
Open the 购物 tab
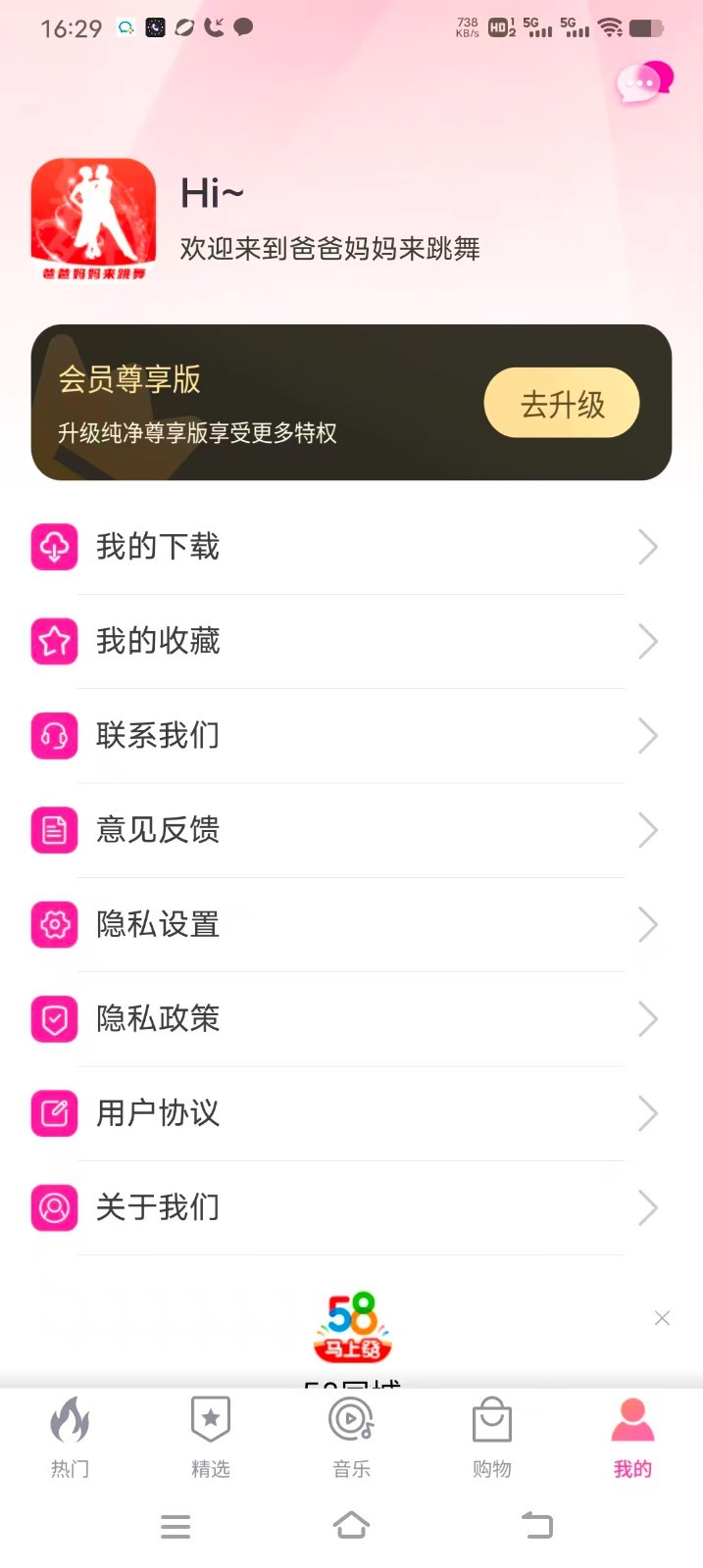(491, 1435)
